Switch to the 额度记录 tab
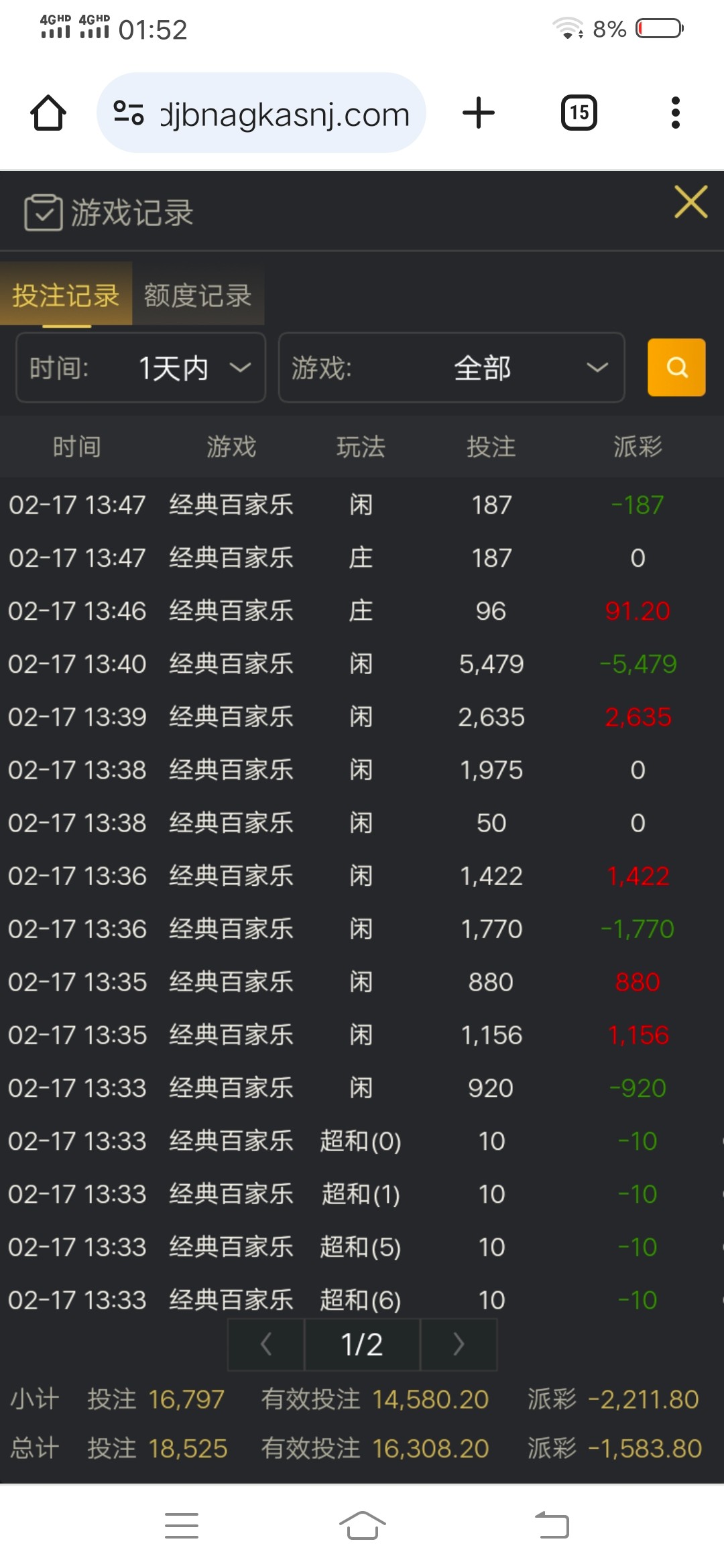The width and height of the screenshot is (724, 1568). point(198,296)
